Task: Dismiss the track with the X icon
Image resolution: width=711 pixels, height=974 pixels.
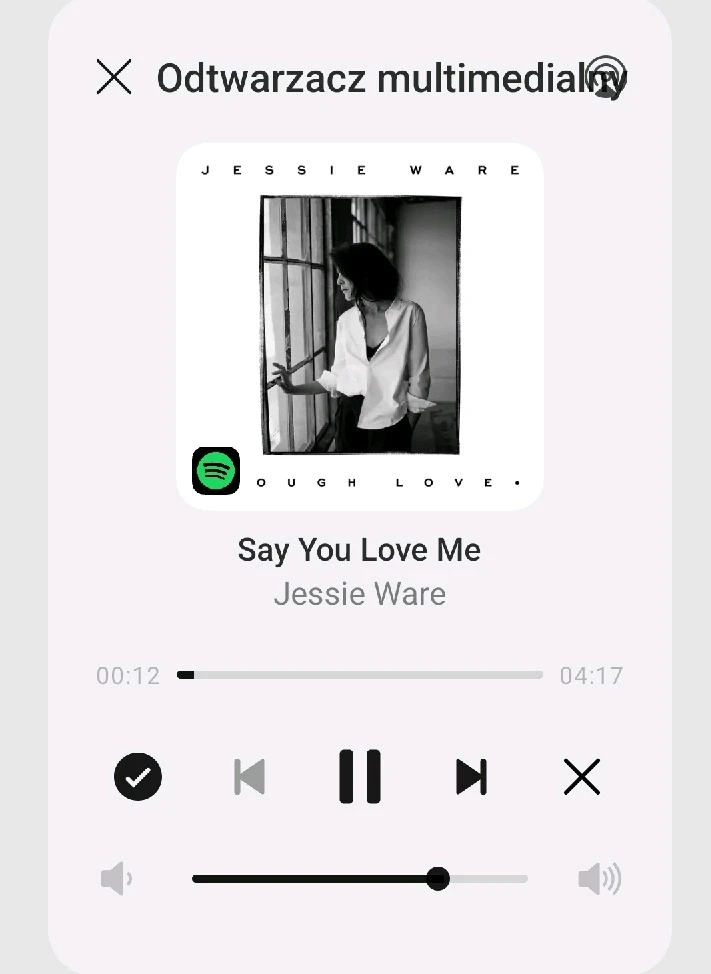Action: coord(582,777)
